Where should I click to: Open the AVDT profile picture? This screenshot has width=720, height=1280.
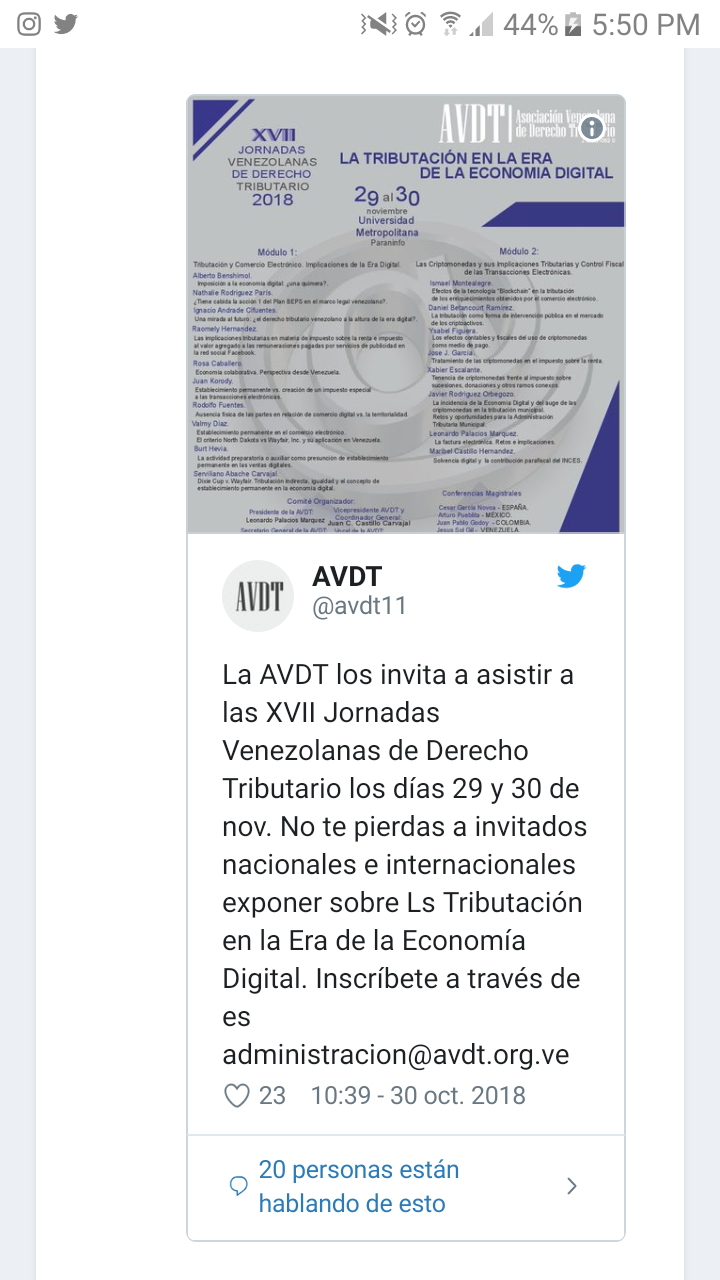(258, 596)
